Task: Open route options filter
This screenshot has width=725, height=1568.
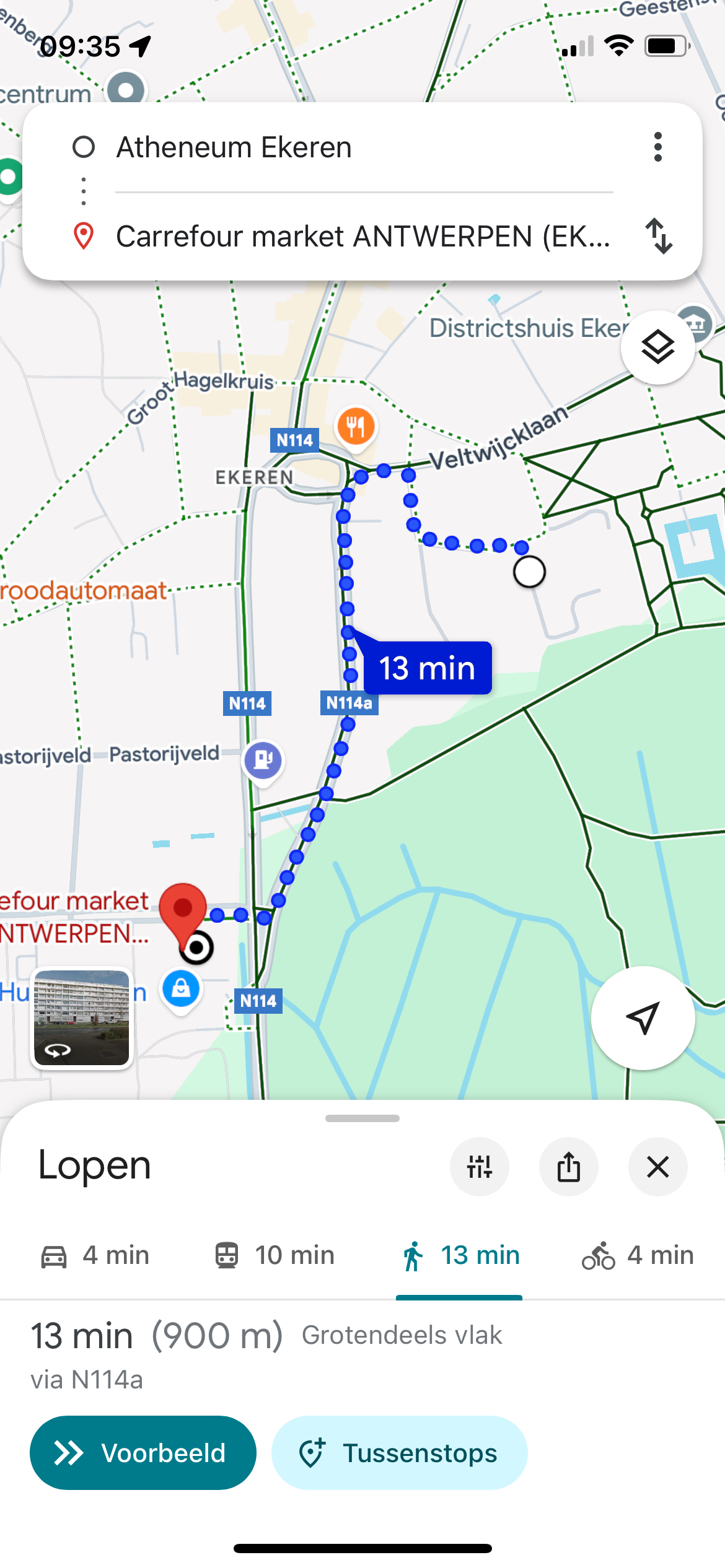Action: coord(479,1167)
